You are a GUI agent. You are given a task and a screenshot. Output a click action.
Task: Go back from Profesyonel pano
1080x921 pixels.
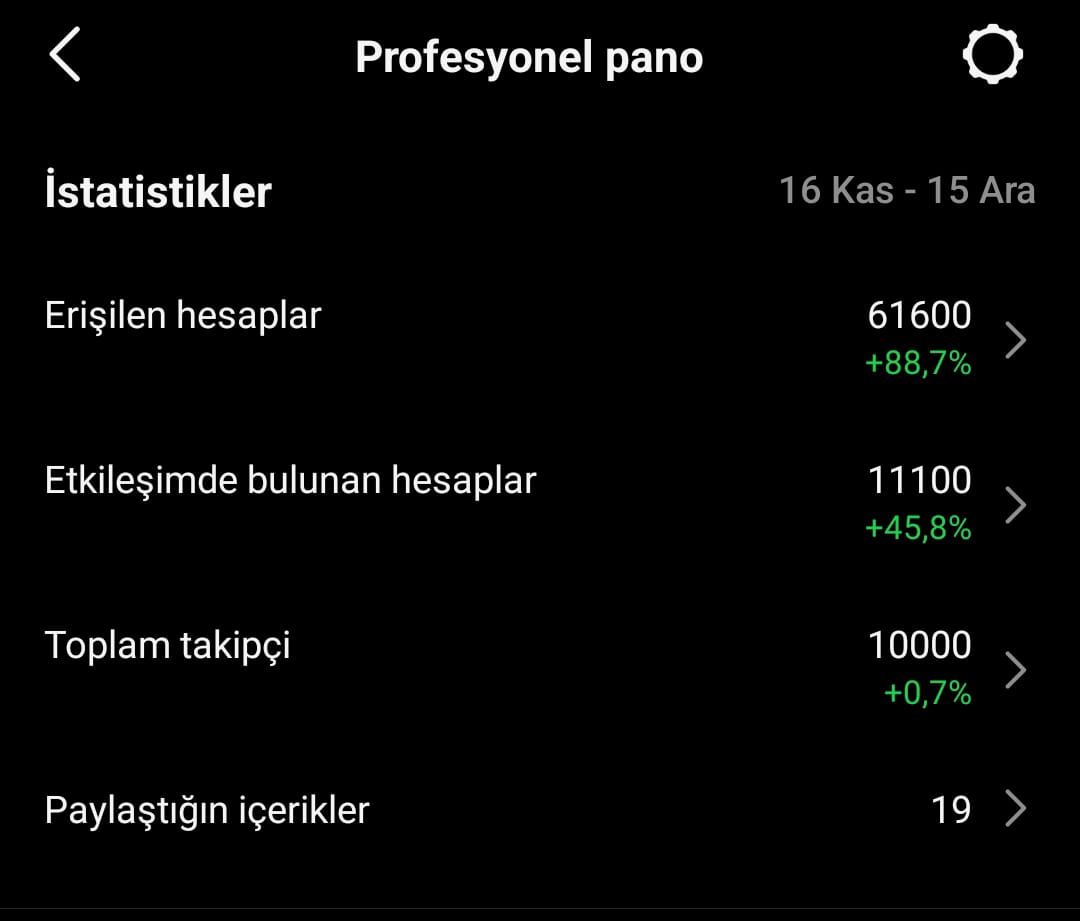65,54
